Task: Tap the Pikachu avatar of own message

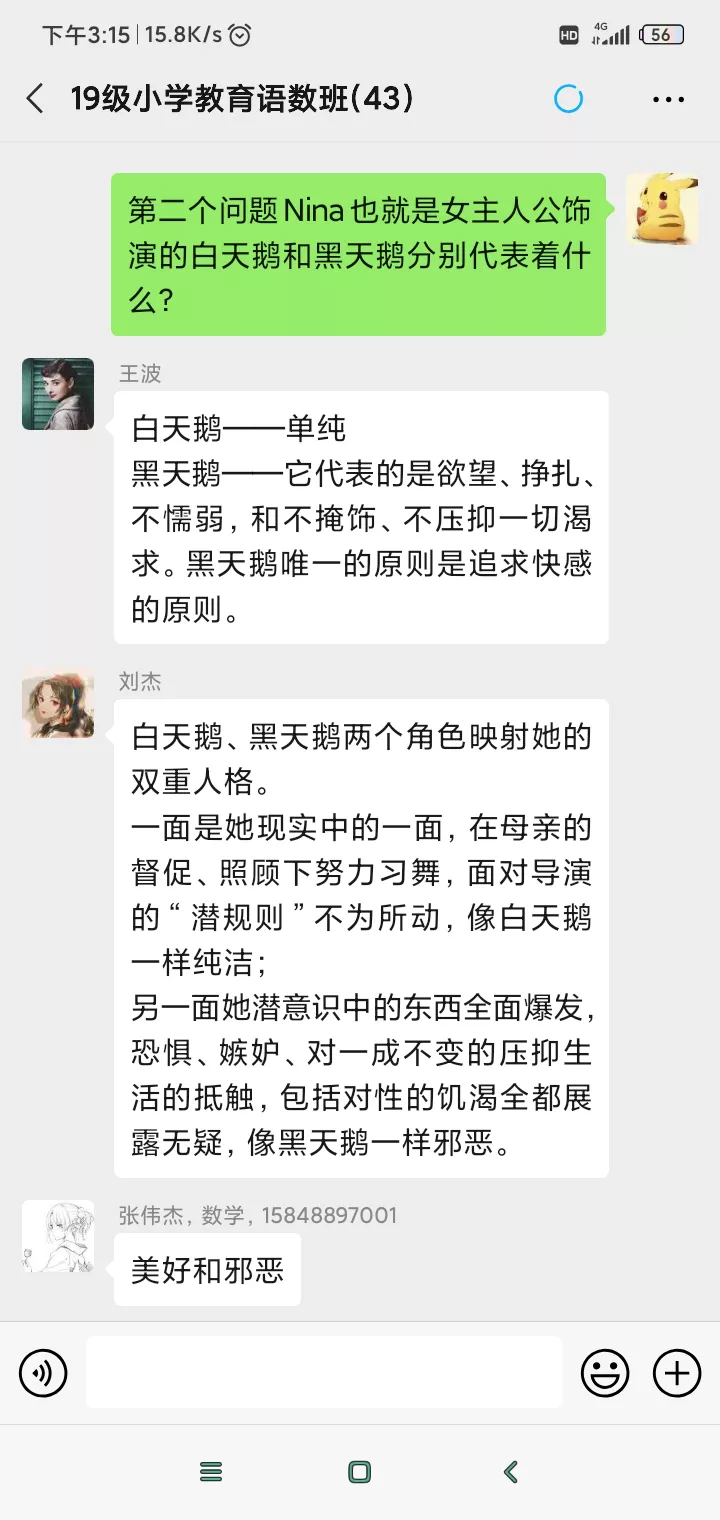Action: pos(662,209)
